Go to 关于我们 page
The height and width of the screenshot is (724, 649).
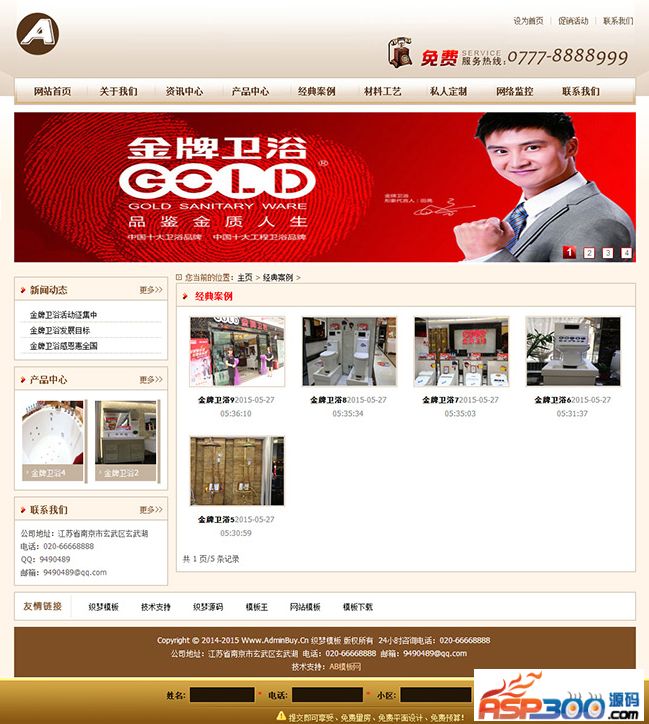tap(118, 91)
